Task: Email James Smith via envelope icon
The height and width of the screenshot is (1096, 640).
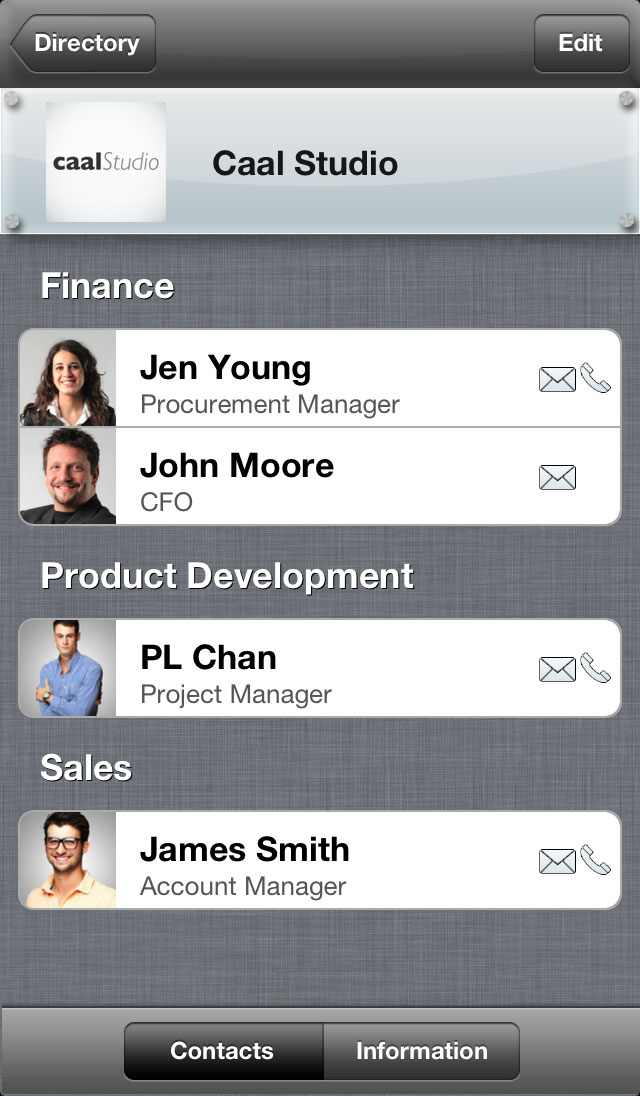Action: [557, 862]
